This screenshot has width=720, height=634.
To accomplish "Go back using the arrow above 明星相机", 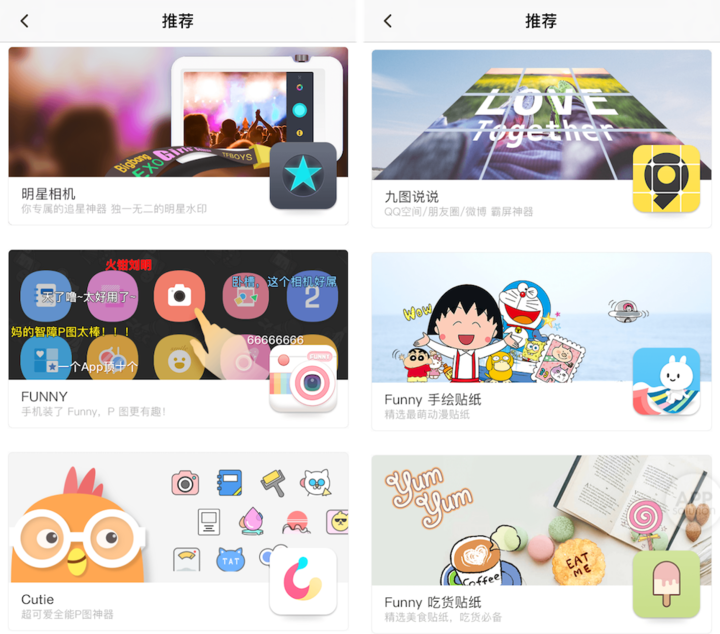I will (25, 21).
